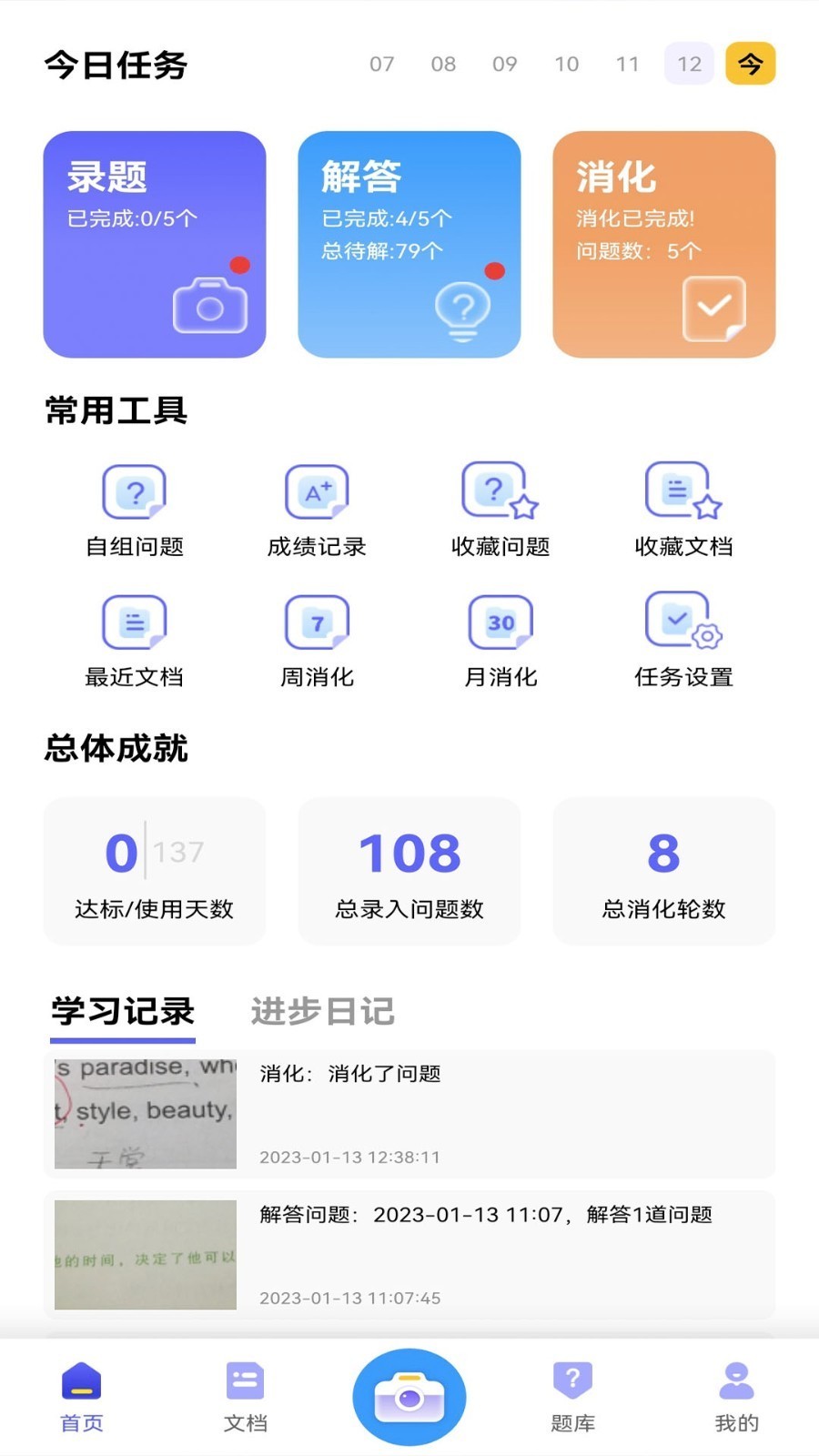The width and height of the screenshot is (819, 1456).
Task: Tap the yellow 今 today button
Action: (750, 64)
